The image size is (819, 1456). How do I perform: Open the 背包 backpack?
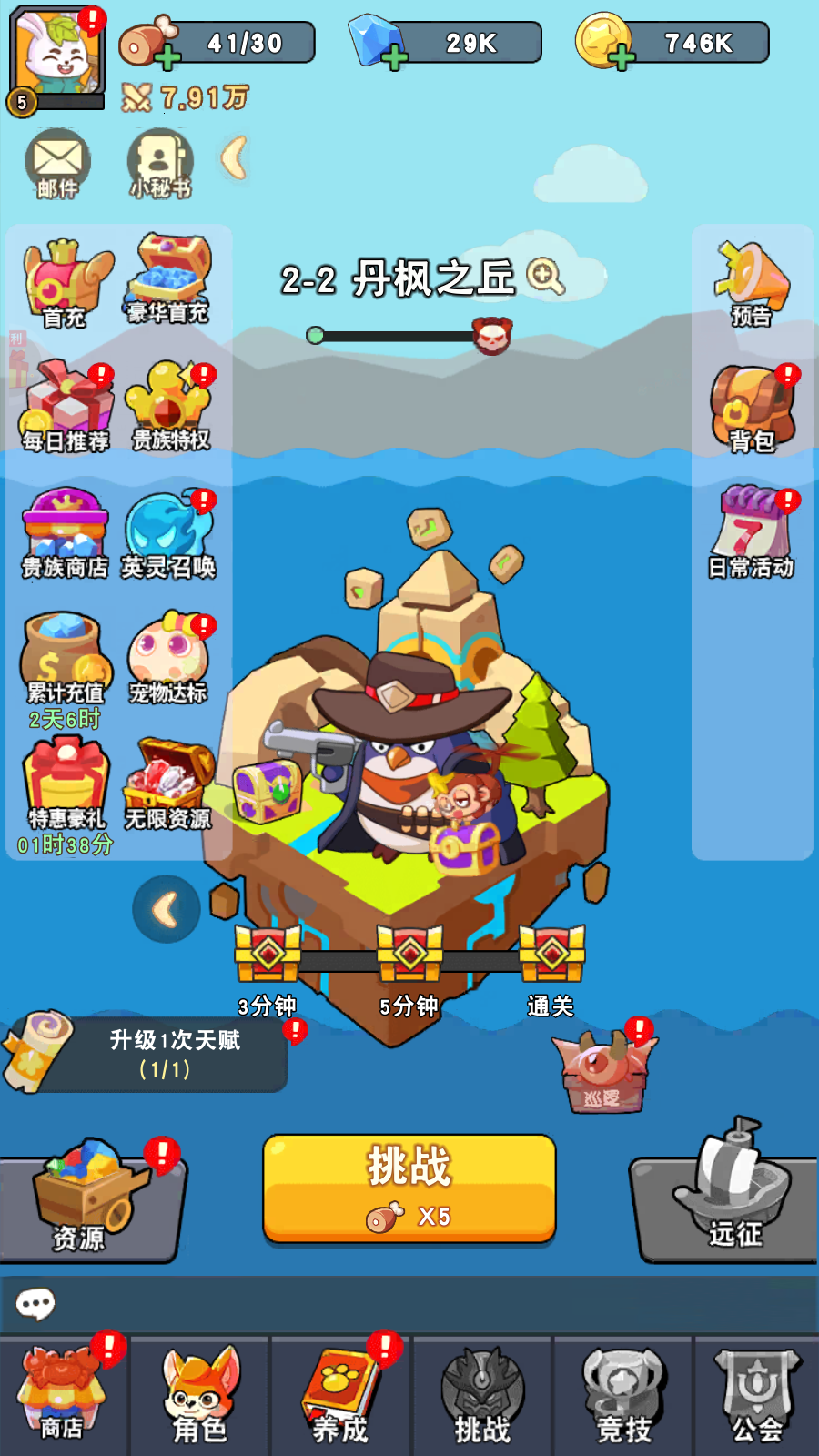click(x=752, y=409)
